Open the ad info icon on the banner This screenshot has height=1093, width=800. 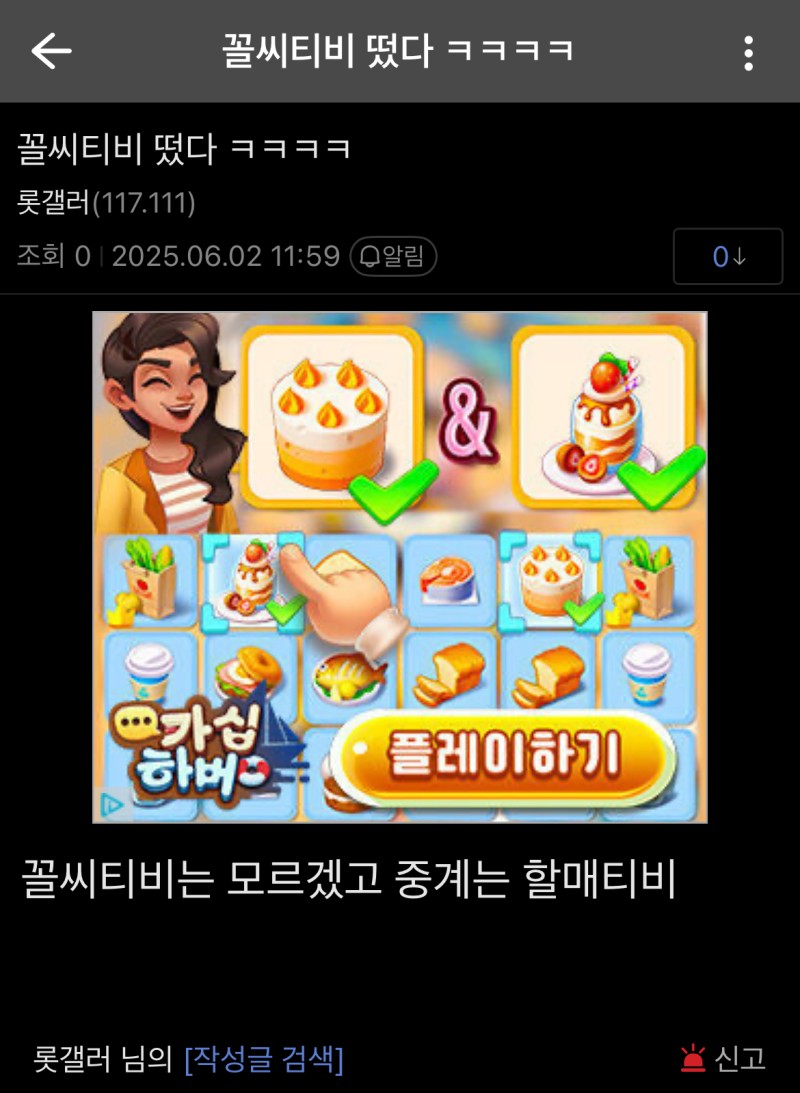tap(112, 803)
